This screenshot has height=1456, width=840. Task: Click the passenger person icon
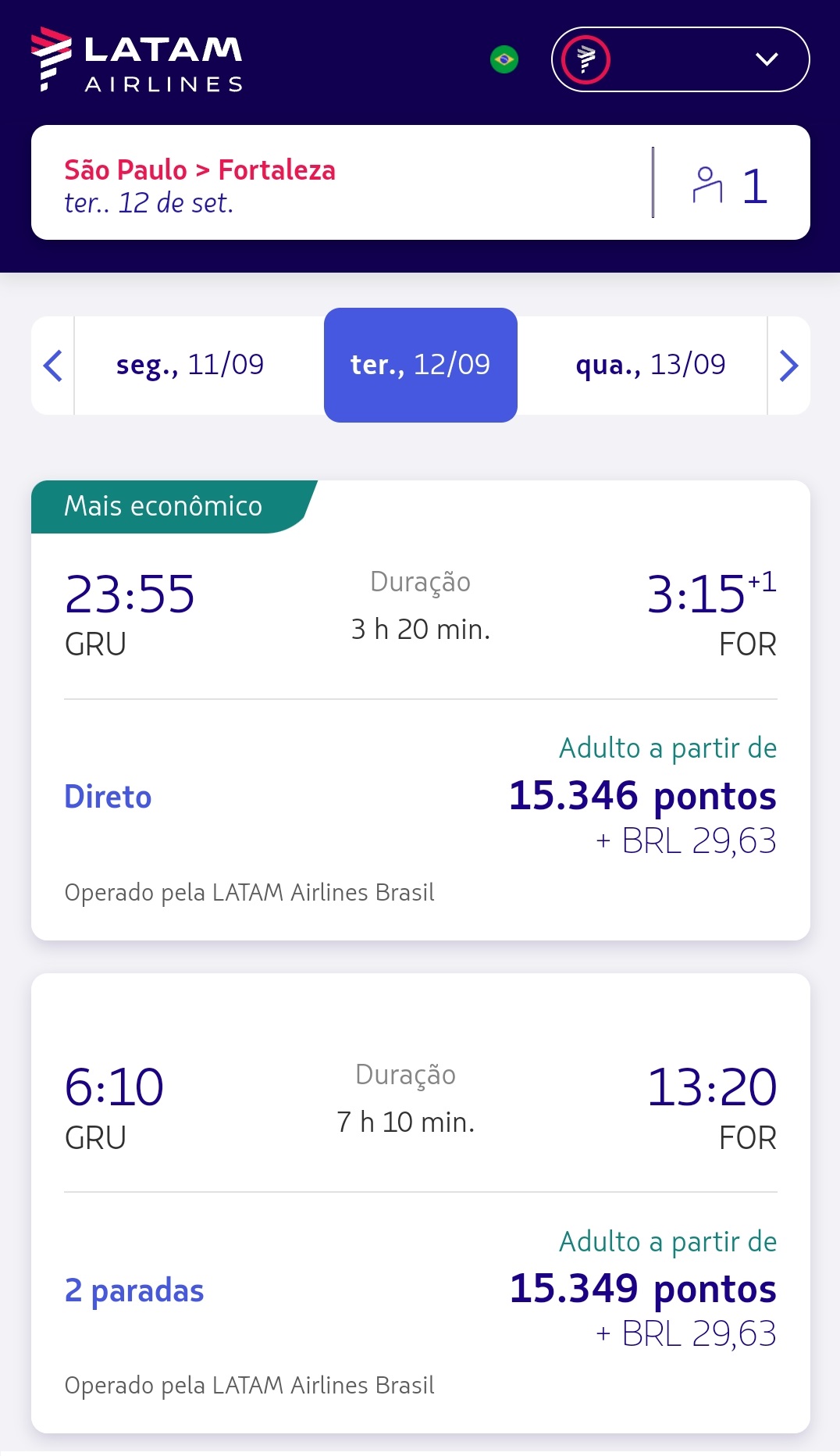pyautogui.click(x=709, y=185)
